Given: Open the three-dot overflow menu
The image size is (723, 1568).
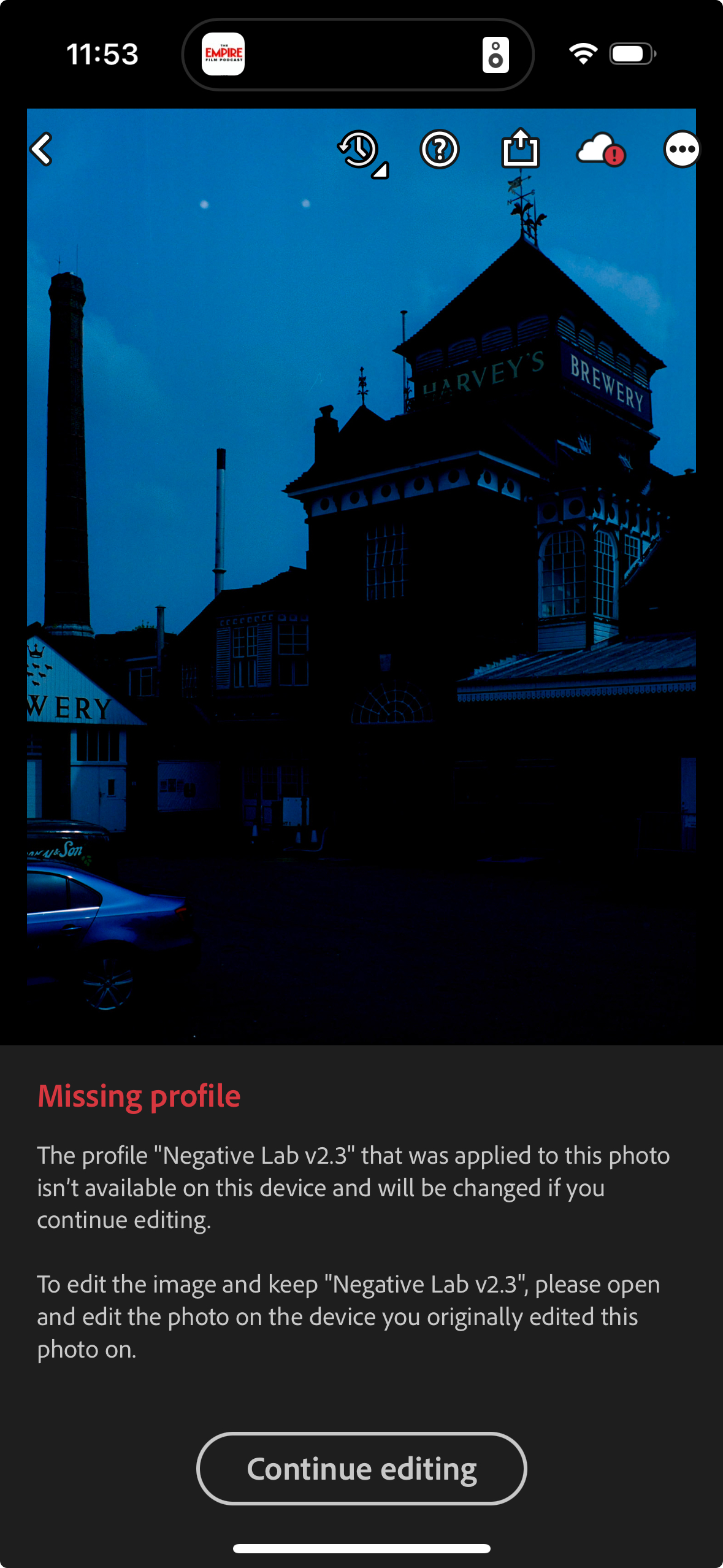Looking at the screenshot, I should (x=682, y=150).
